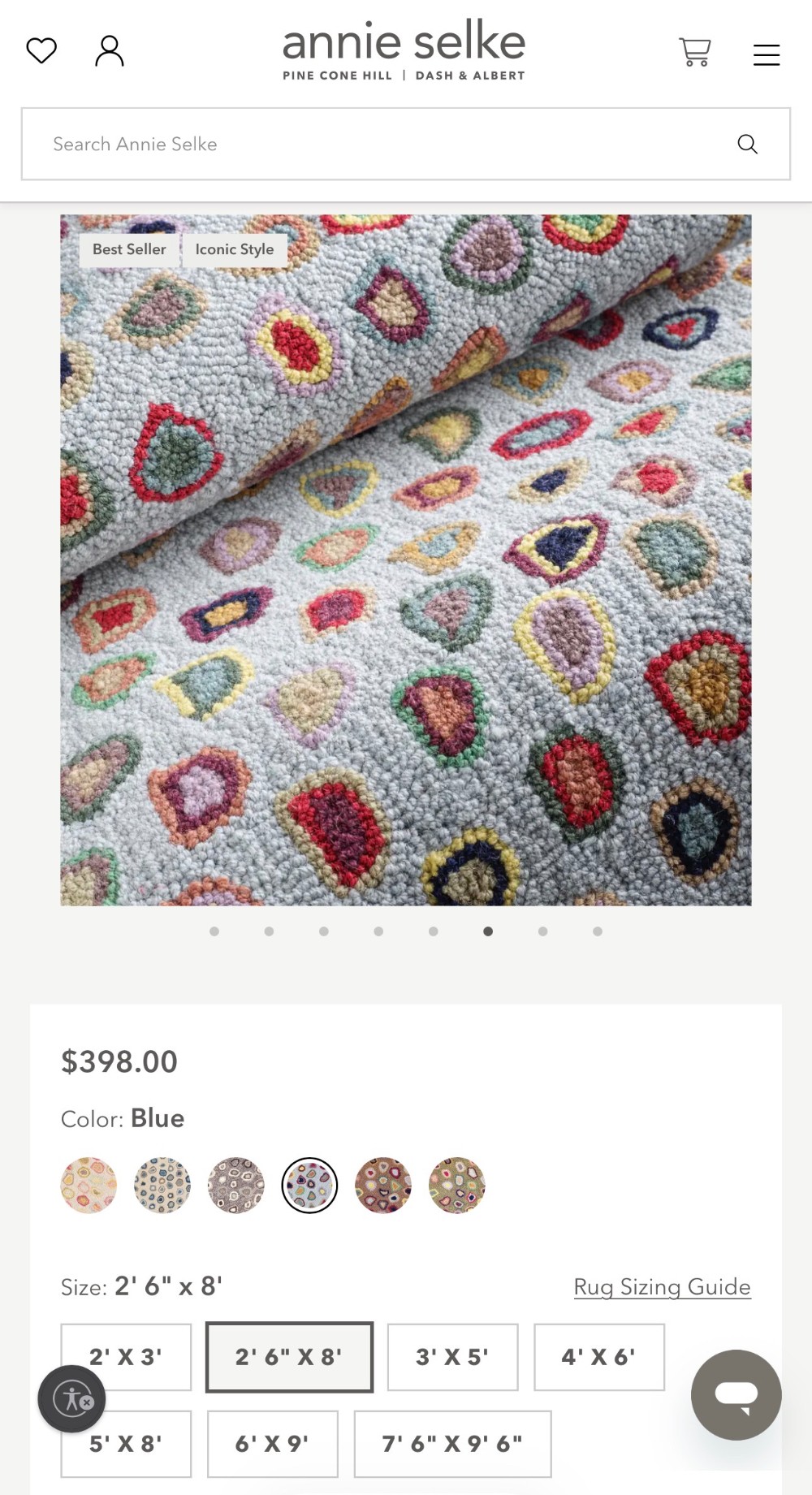Open the rug product image
The width and height of the screenshot is (812, 1495).
click(406, 560)
